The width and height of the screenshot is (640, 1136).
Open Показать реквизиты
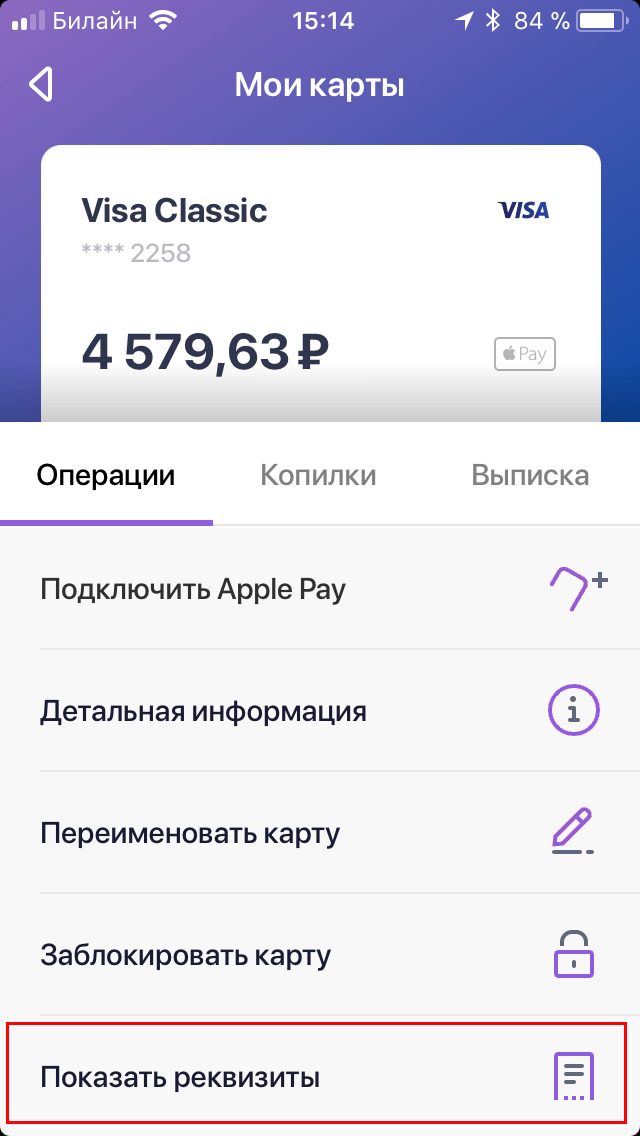[x=320, y=1076]
